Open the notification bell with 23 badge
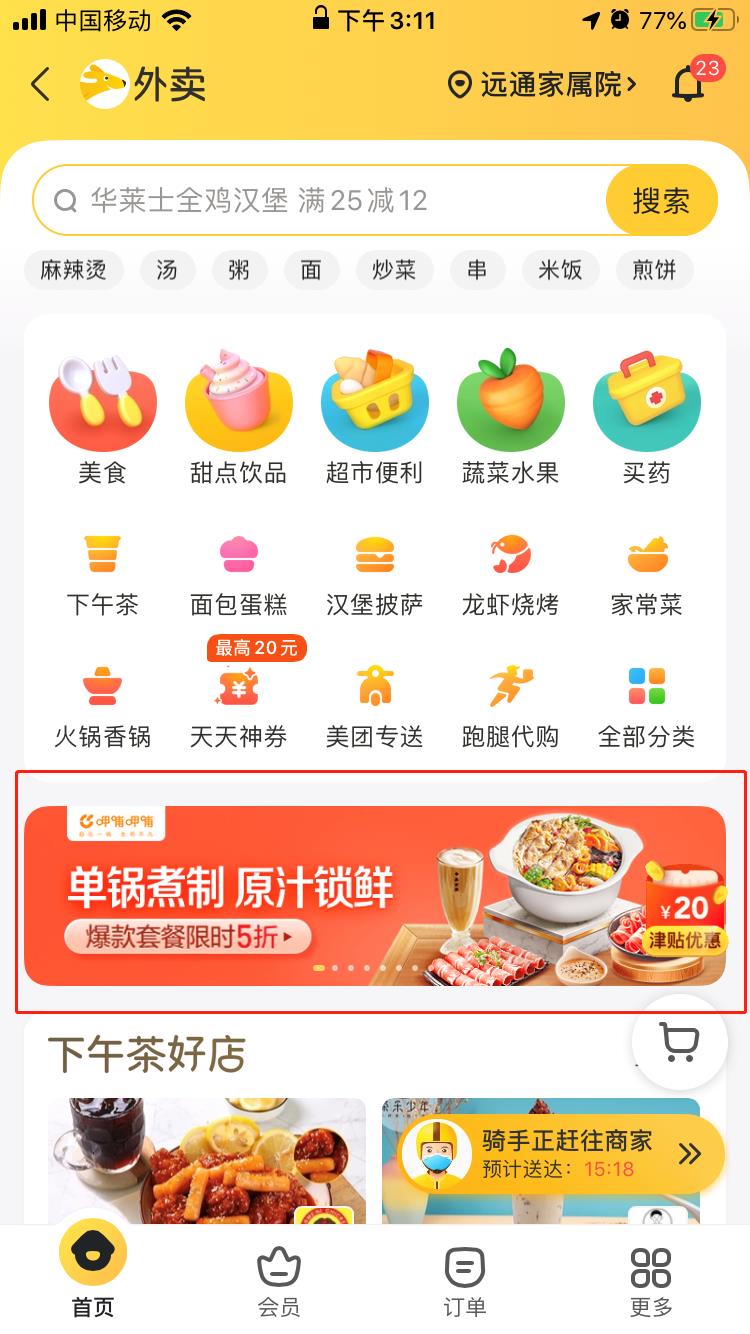Viewport: 750px width, 1334px height. 688,85
